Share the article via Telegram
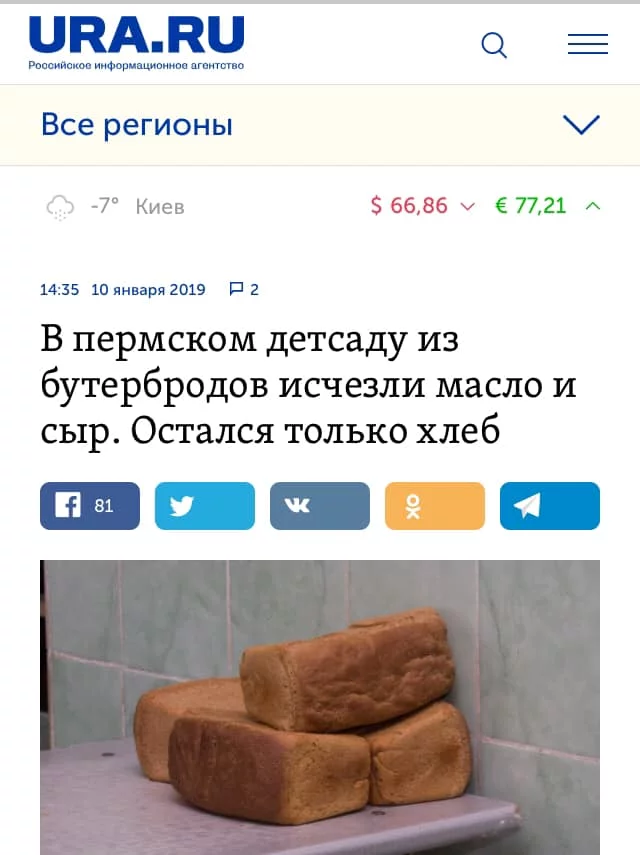 click(x=550, y=506)
